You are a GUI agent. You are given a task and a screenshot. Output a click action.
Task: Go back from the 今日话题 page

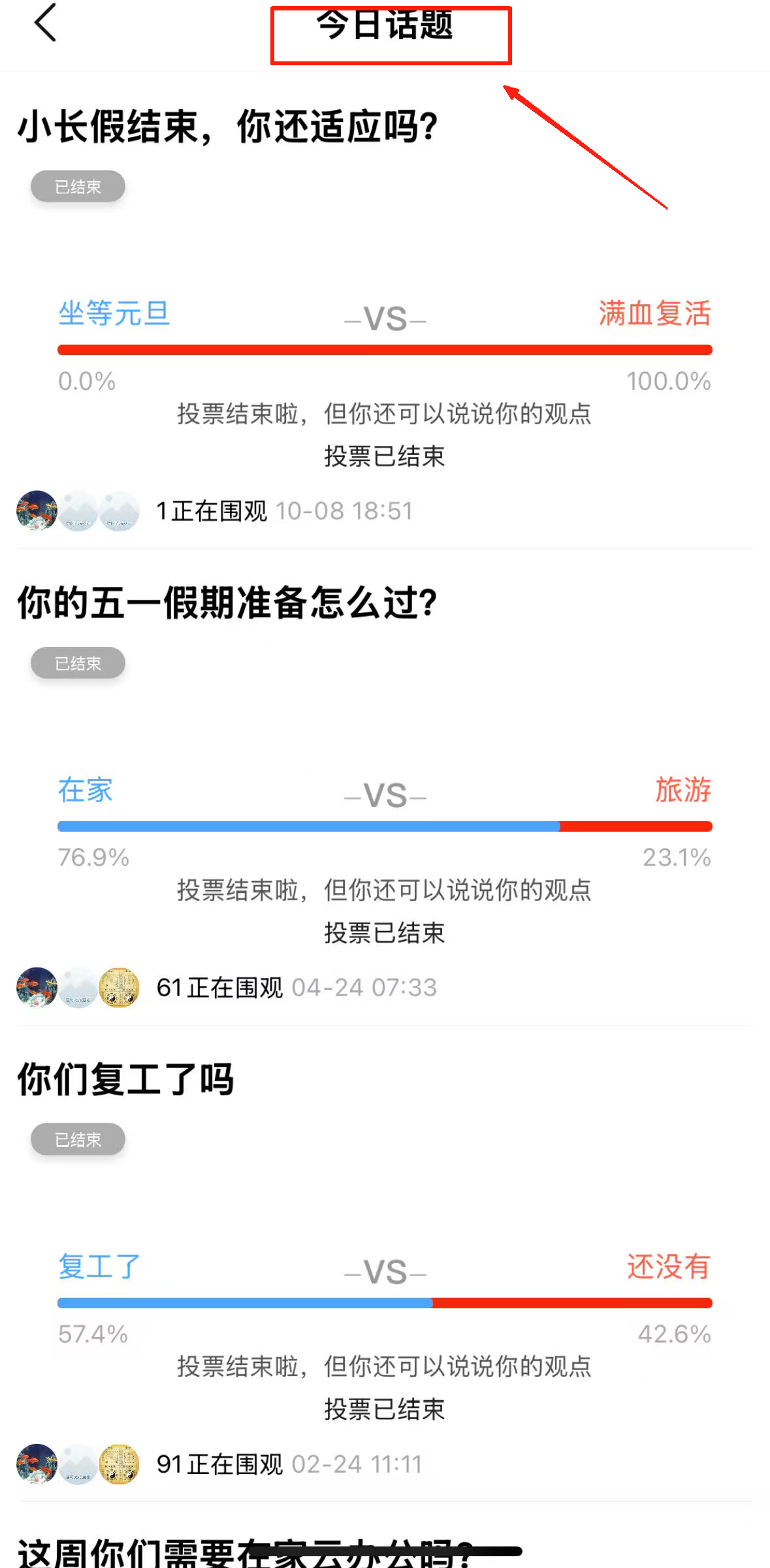click(46, 24)
